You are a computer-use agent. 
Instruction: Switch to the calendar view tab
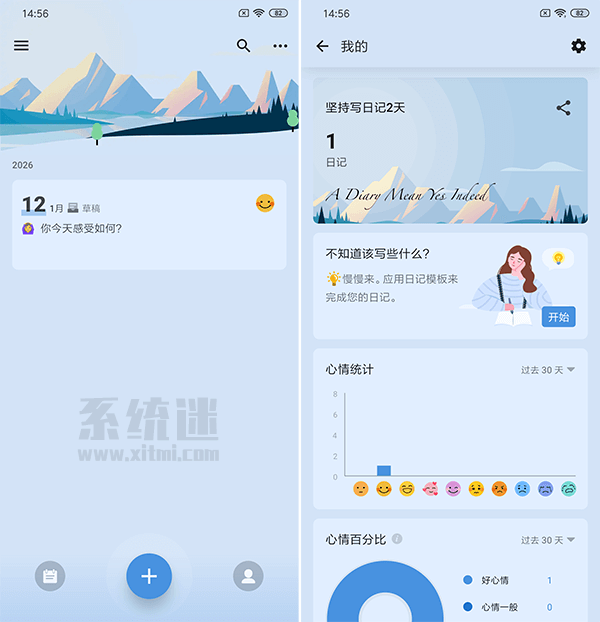(50, 576)
